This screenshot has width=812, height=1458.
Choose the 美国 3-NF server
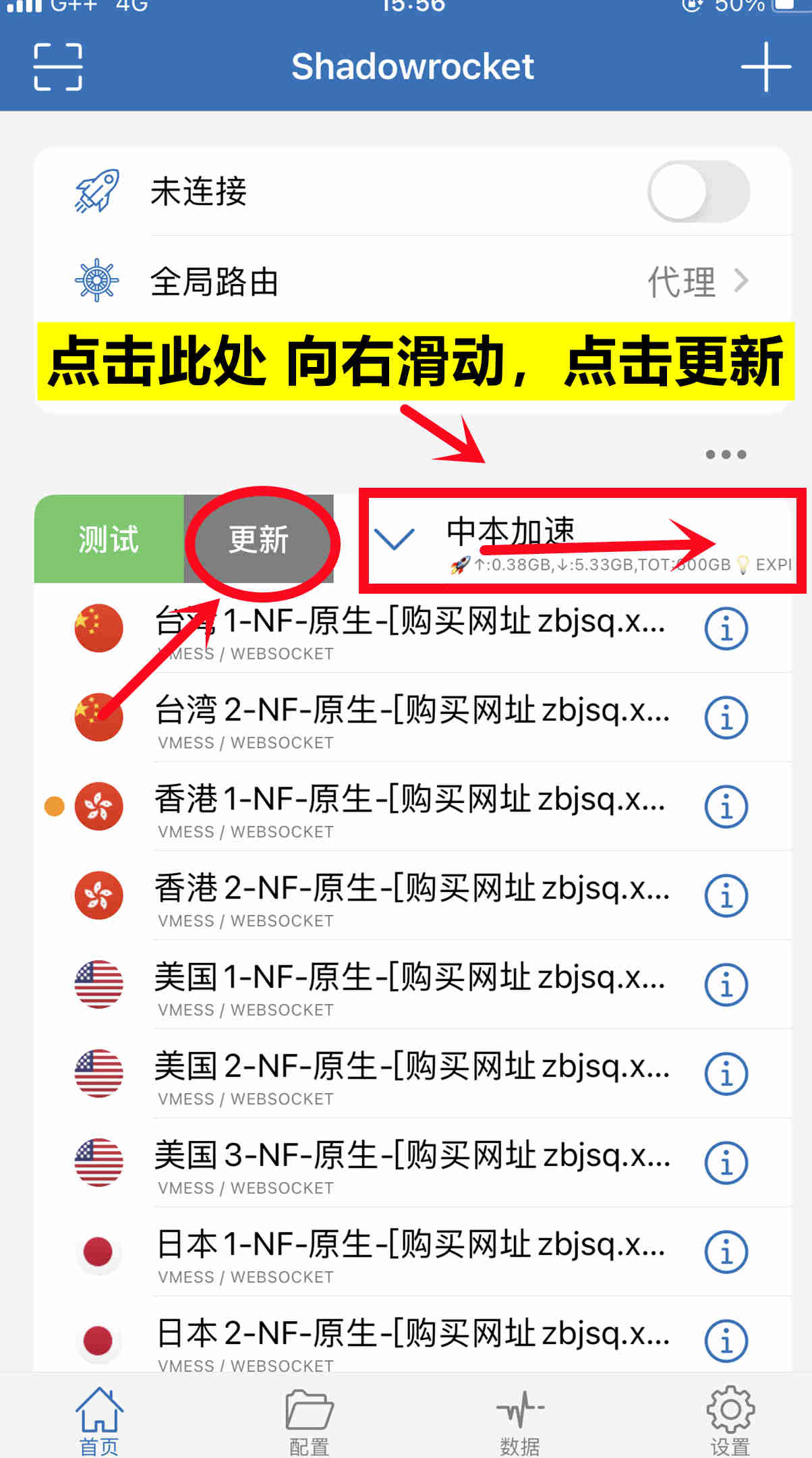point(413,1162)
